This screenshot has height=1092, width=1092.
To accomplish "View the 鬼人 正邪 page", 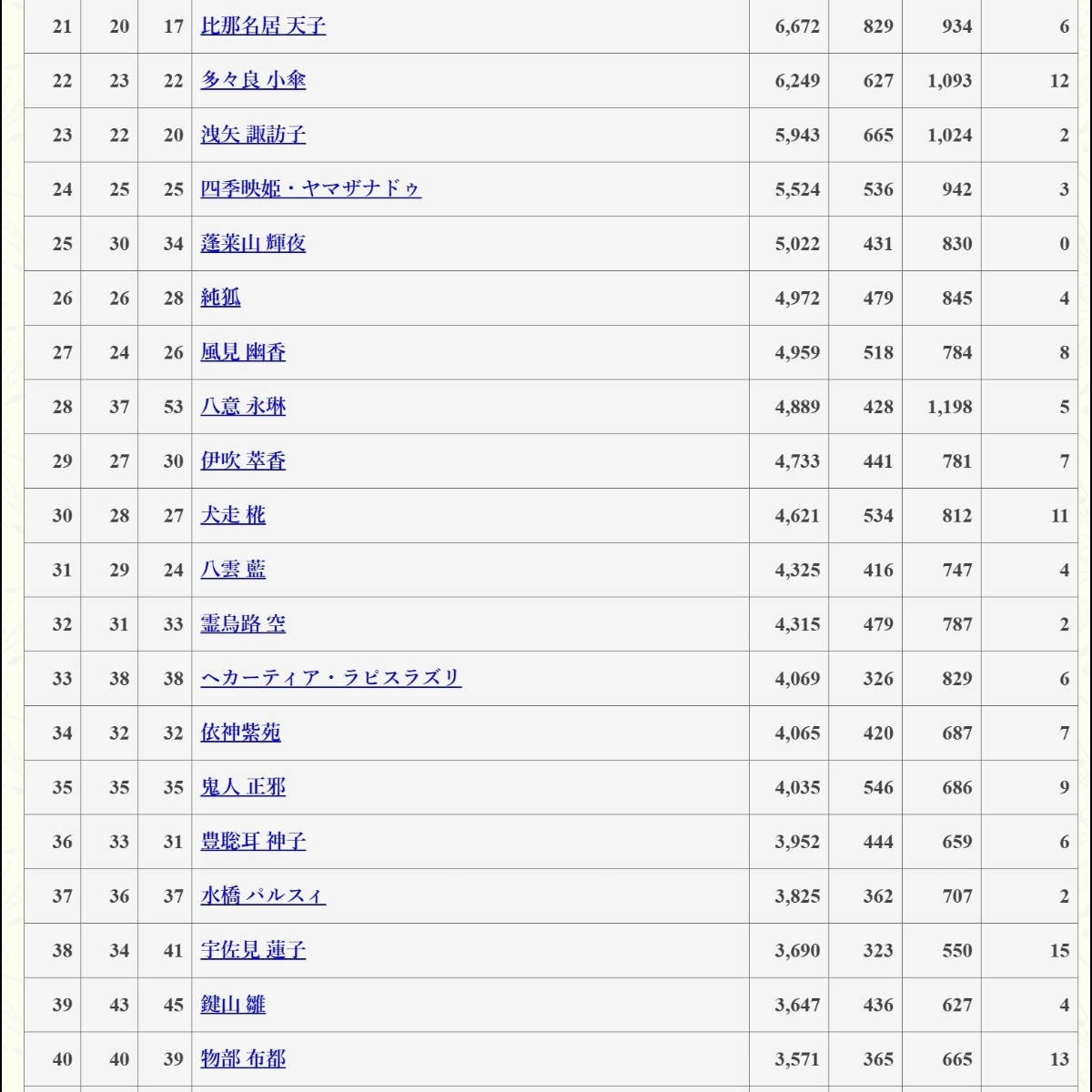I will (243, 788).
